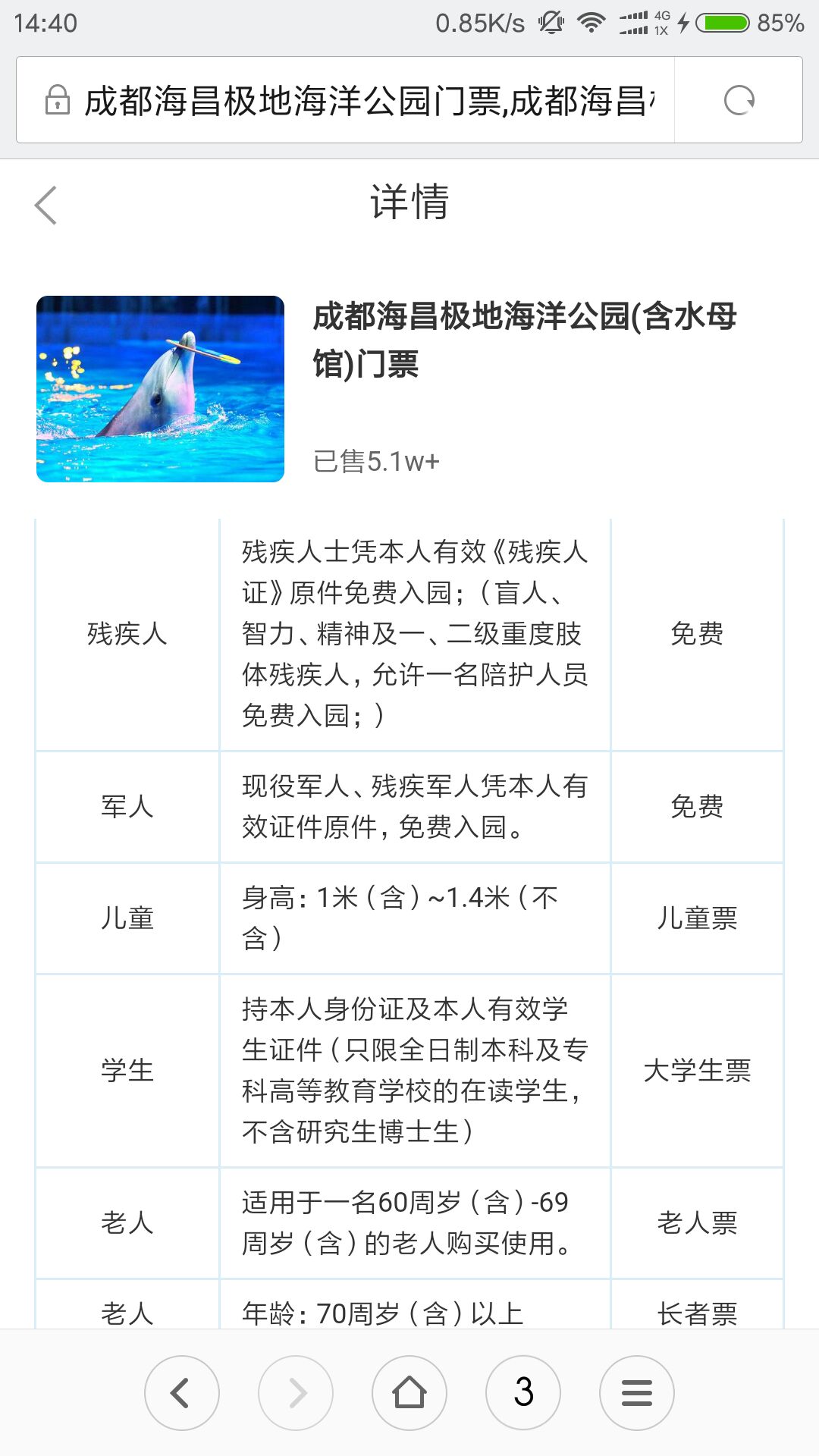The width and height of the screenshot is (819, 1456).
Task: Go to the browser home page
Action: click(x=409, y=1393)
